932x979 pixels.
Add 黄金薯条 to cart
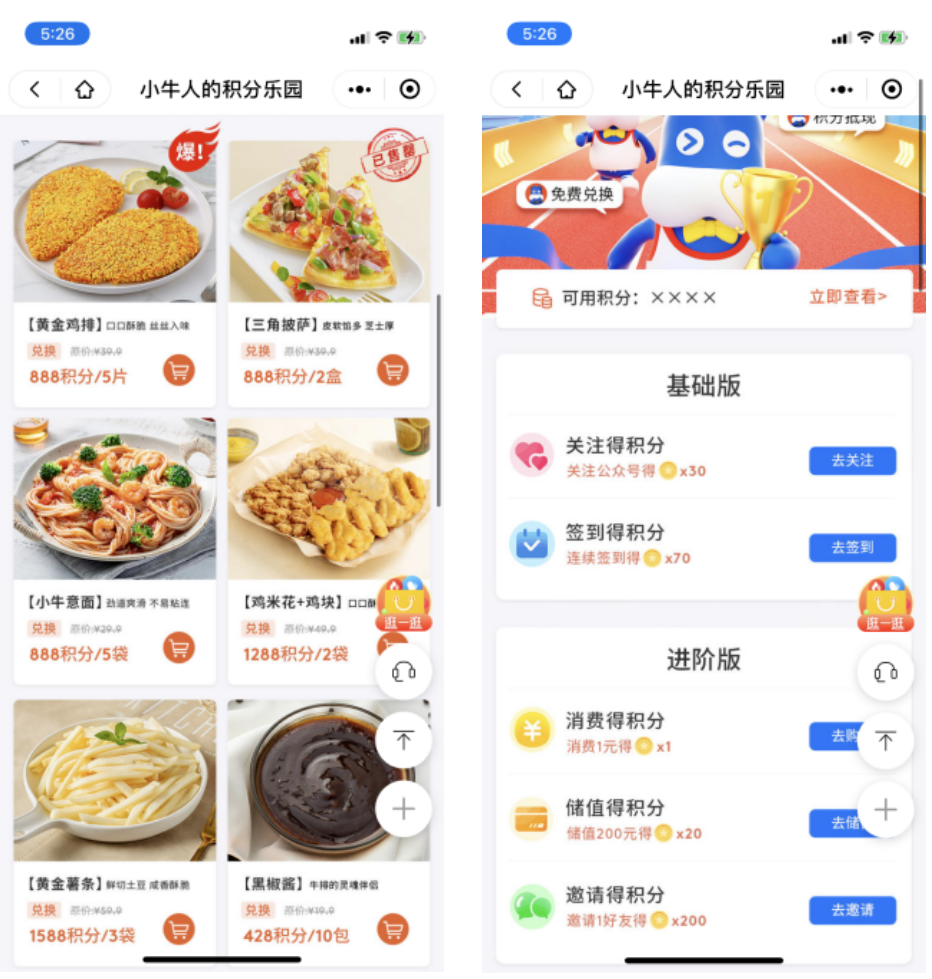coord(179,929)
